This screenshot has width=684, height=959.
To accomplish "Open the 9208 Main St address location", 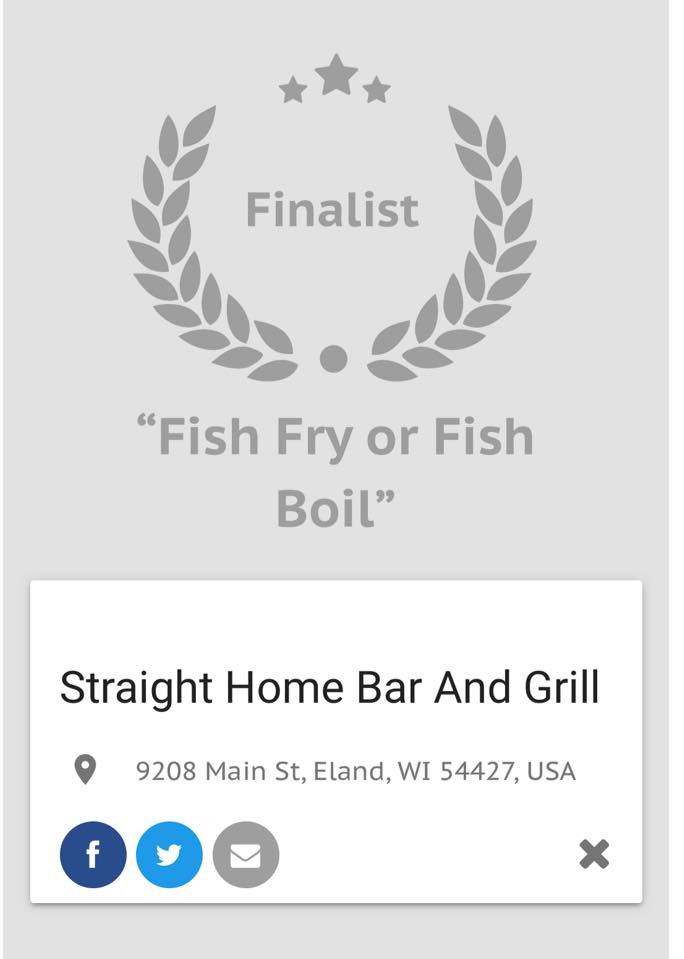I will 355,771.
